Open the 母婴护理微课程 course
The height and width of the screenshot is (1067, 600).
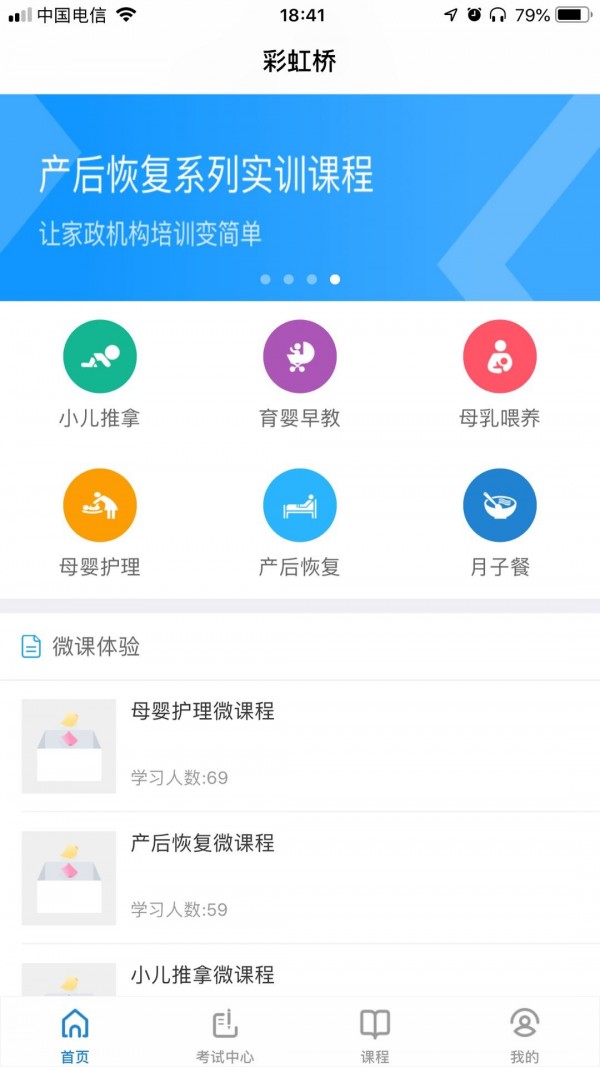pos(300,746)
